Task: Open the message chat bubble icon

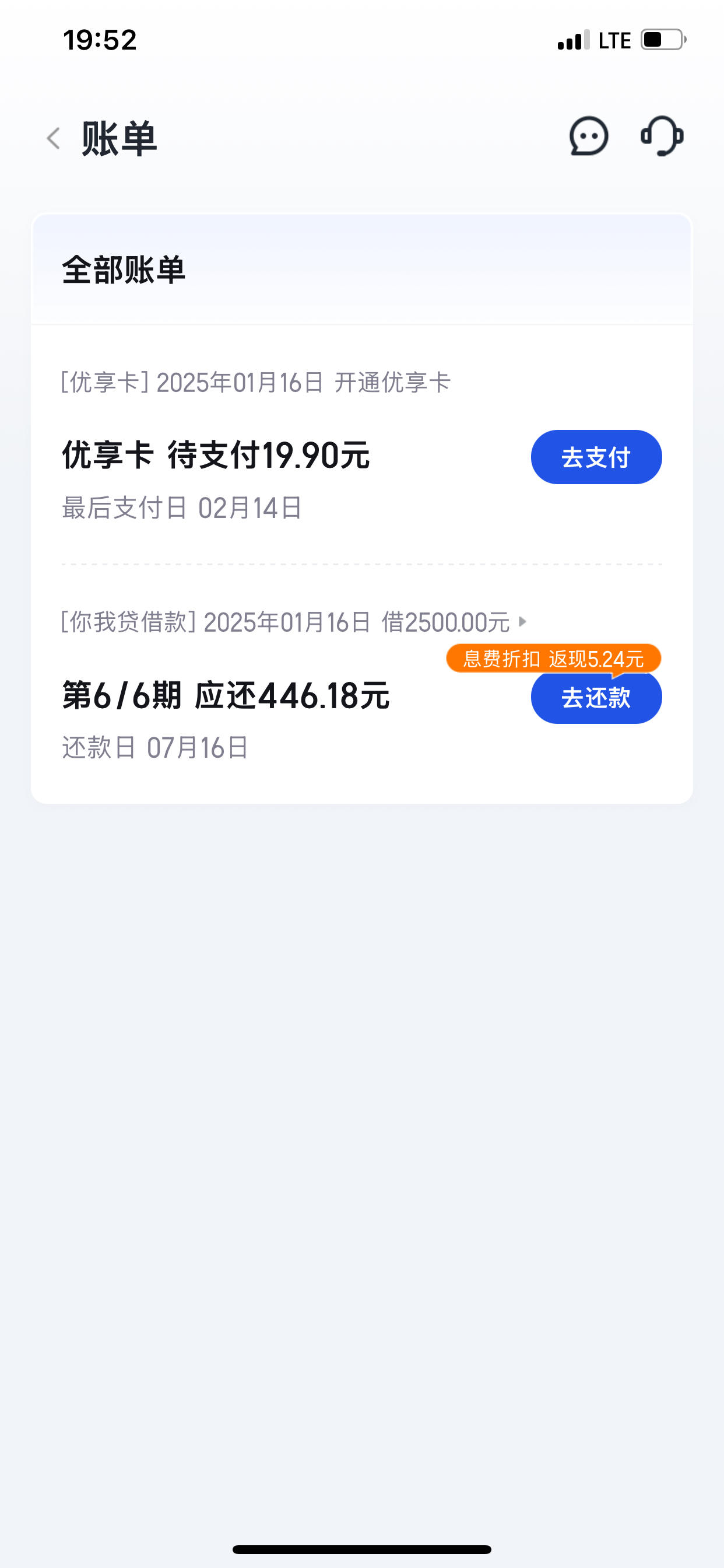Action: tap(588, 136)
